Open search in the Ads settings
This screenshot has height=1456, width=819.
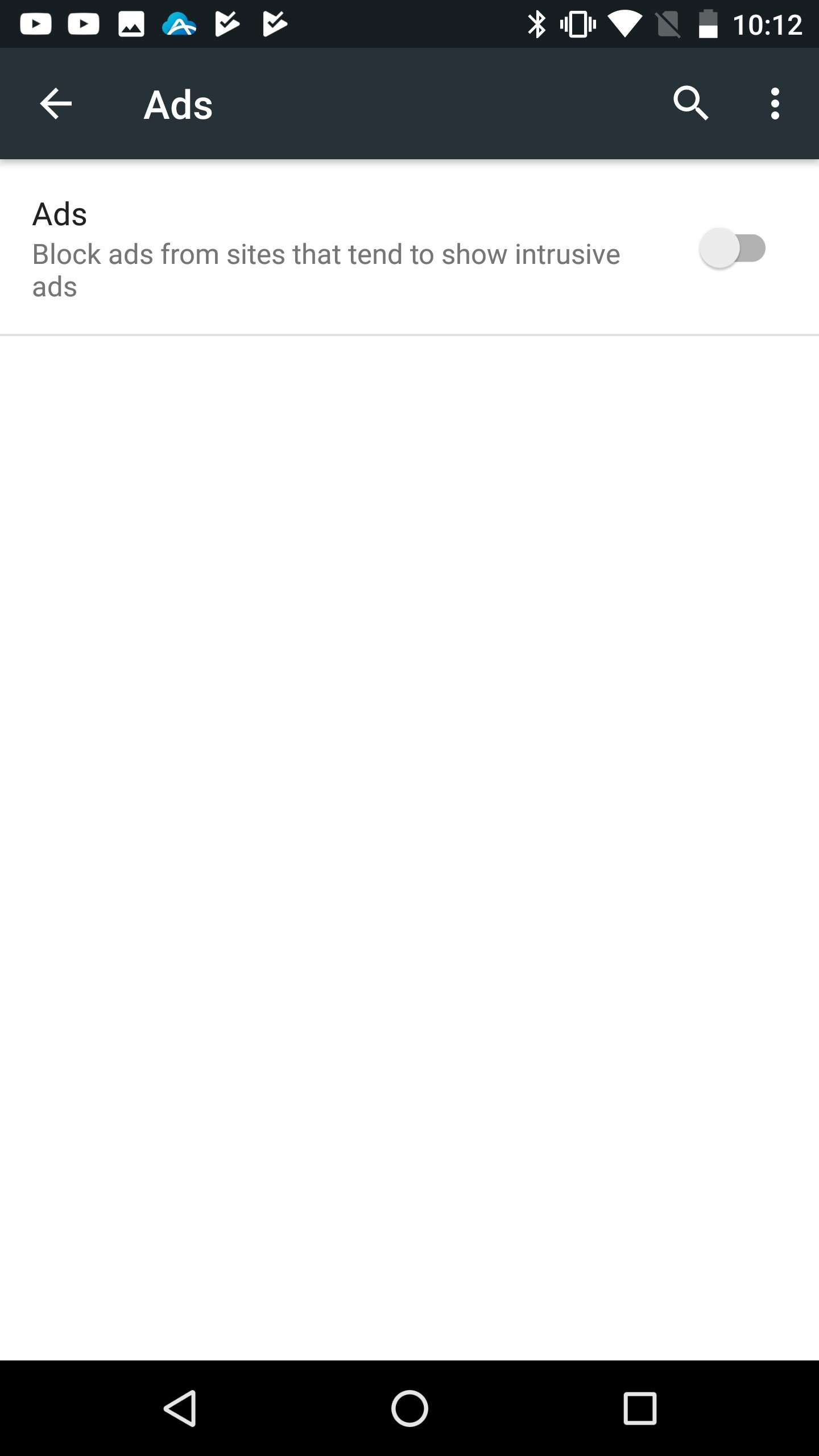(x=690, y=104)
